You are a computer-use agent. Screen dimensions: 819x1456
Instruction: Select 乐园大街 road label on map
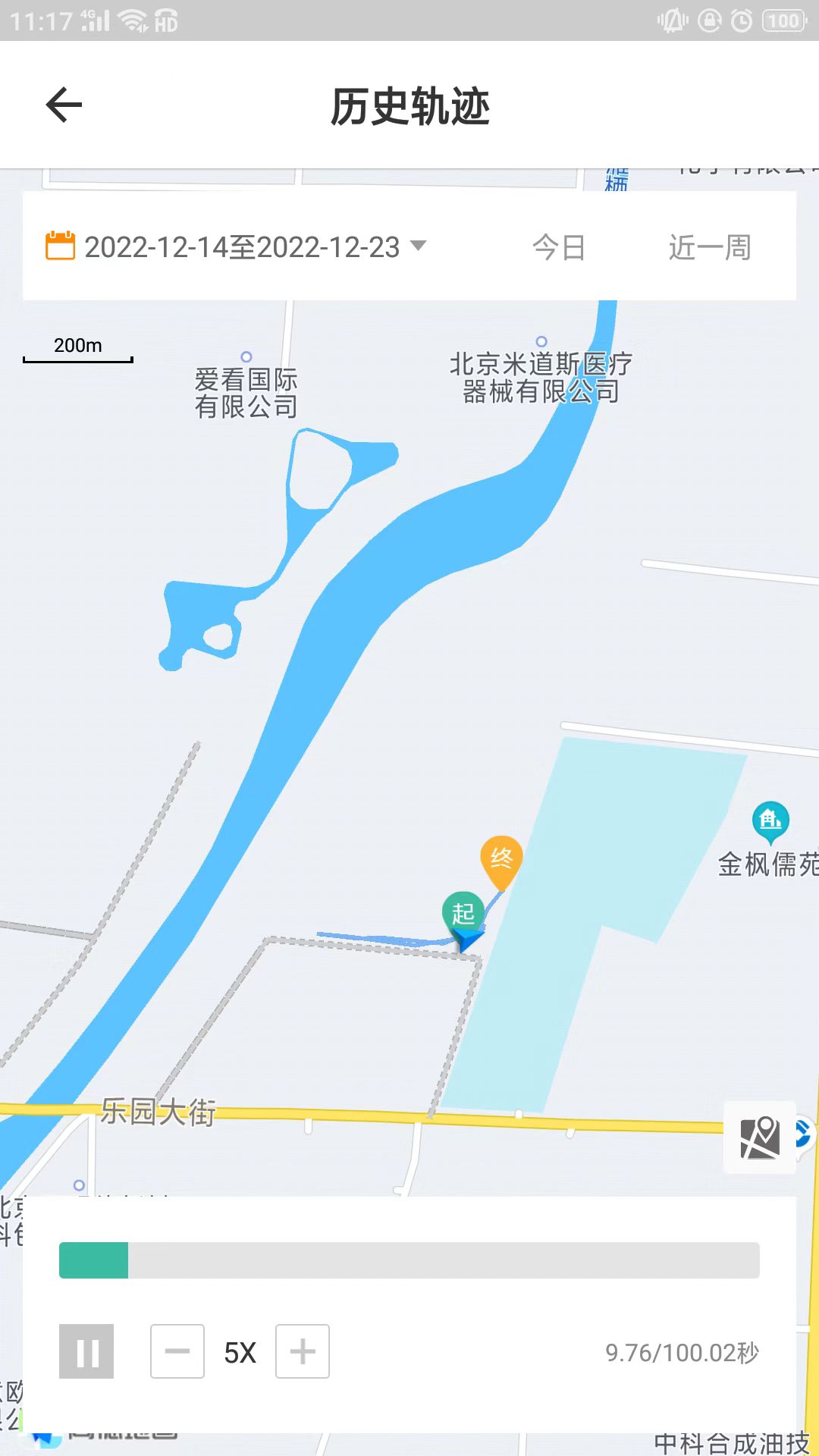point(158,1109)
